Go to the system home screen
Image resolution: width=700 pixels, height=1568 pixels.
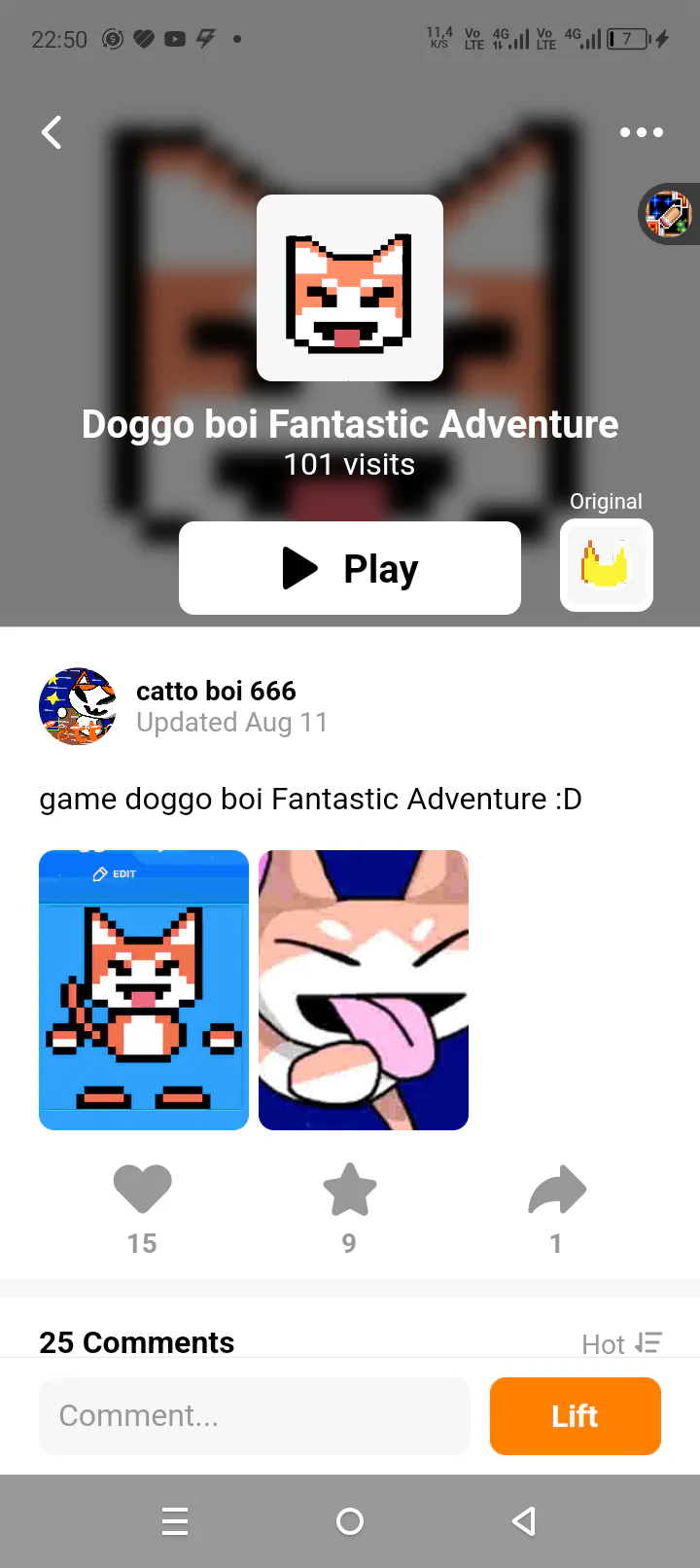pyautogui.click(x=350, y=1521)
